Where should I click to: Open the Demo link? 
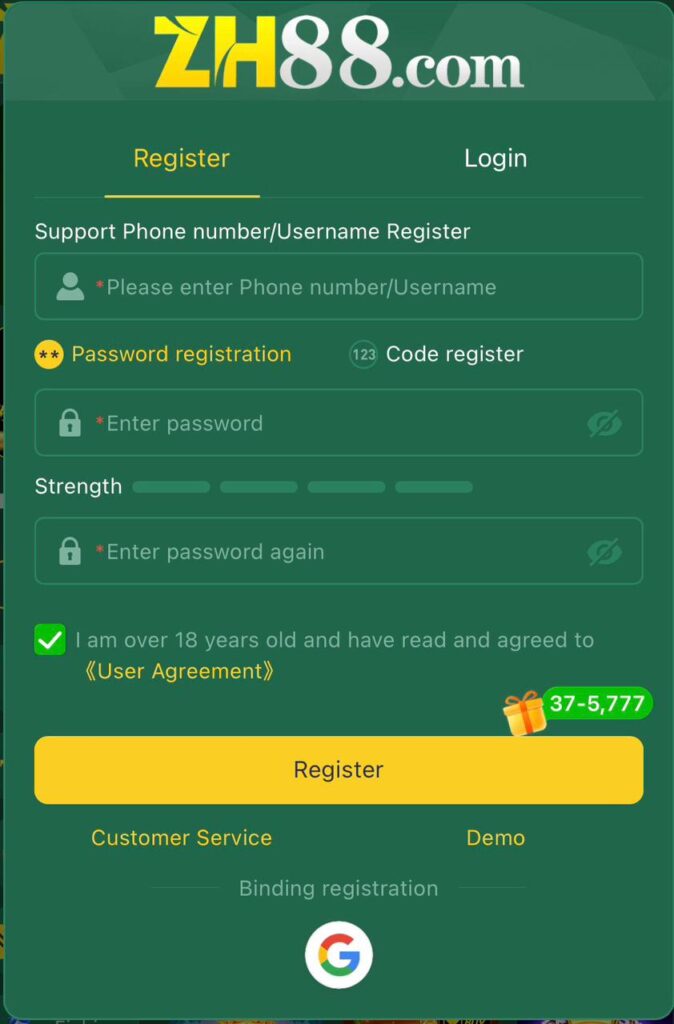coord(495,838)
